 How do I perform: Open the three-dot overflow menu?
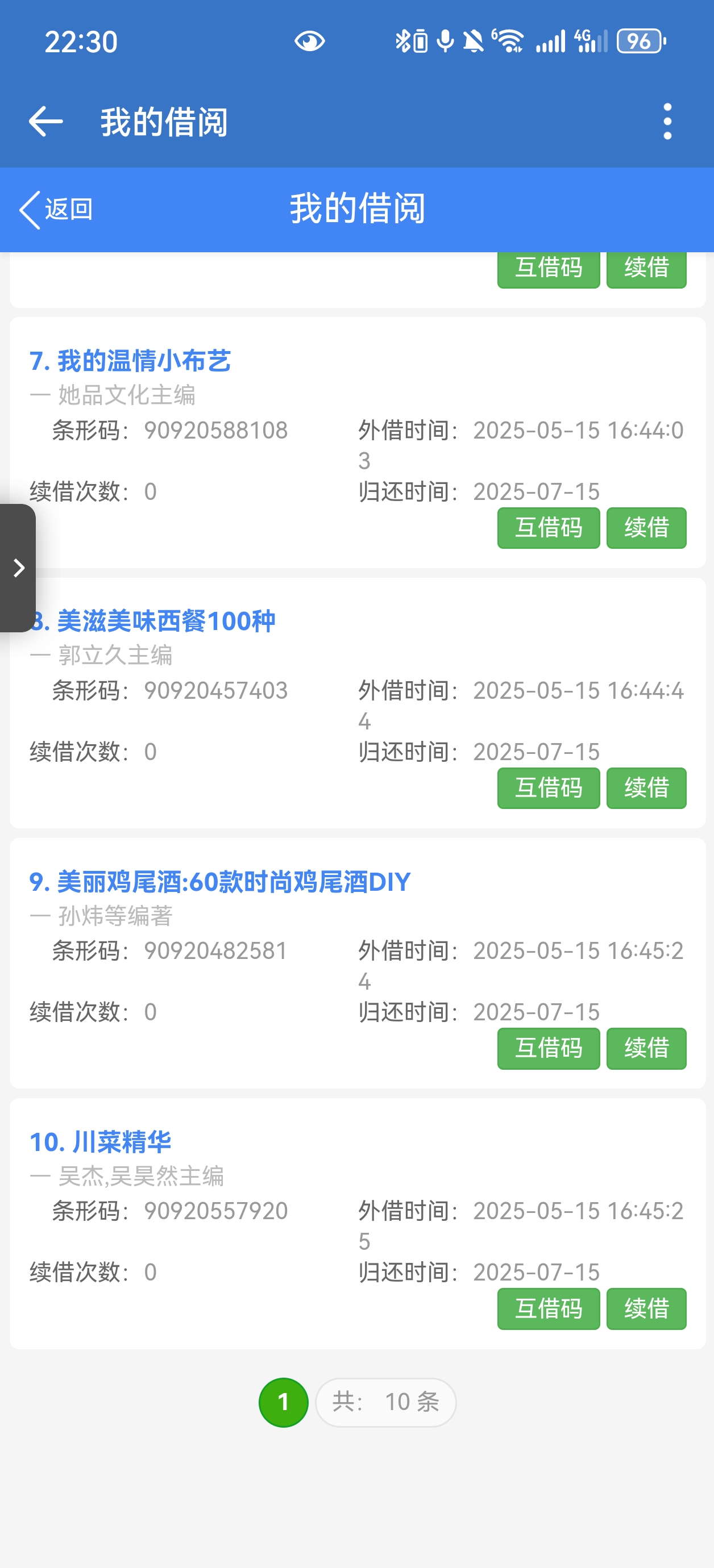(x=667, y=121)
